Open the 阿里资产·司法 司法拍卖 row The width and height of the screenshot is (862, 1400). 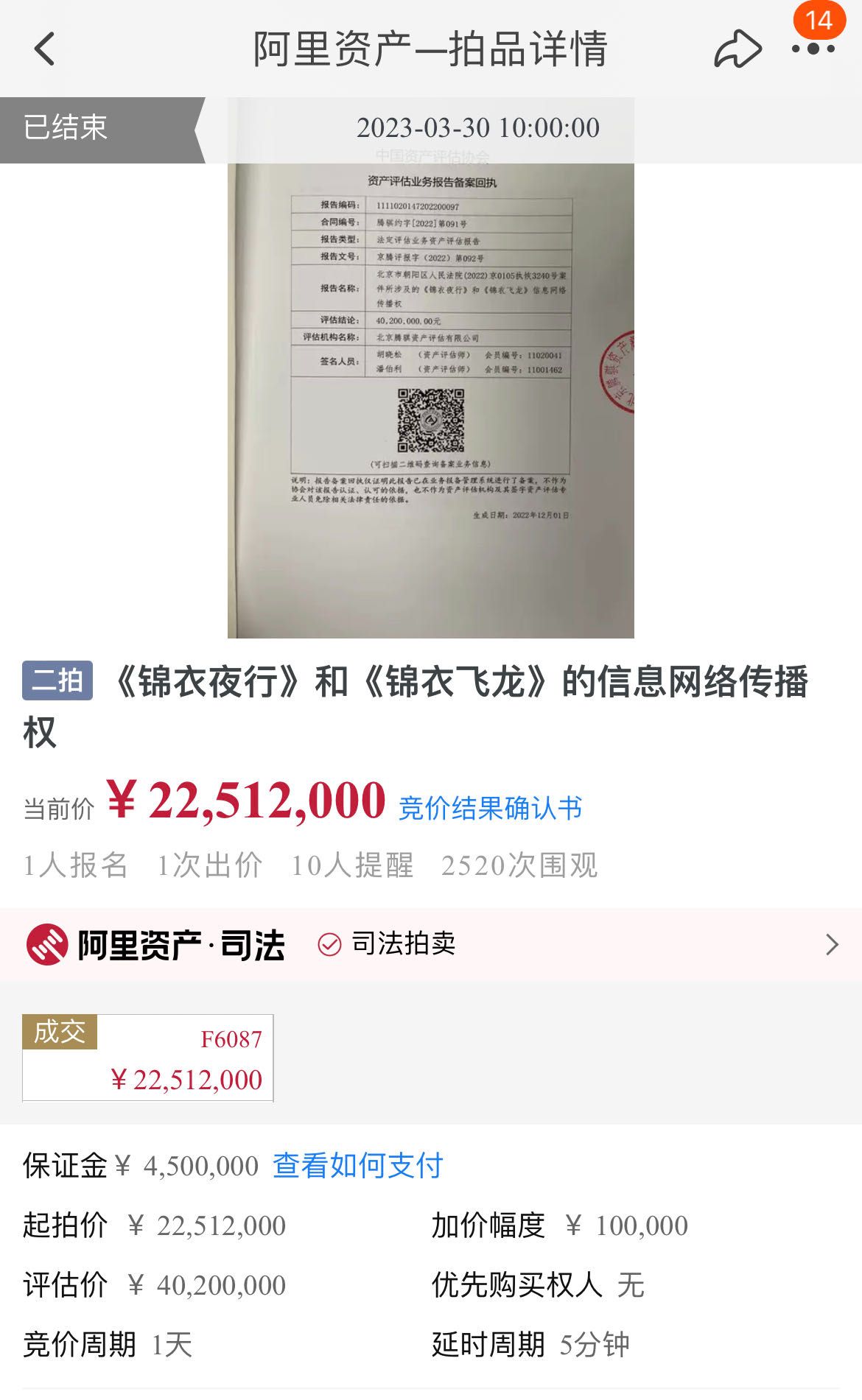[x=431, y=944]
